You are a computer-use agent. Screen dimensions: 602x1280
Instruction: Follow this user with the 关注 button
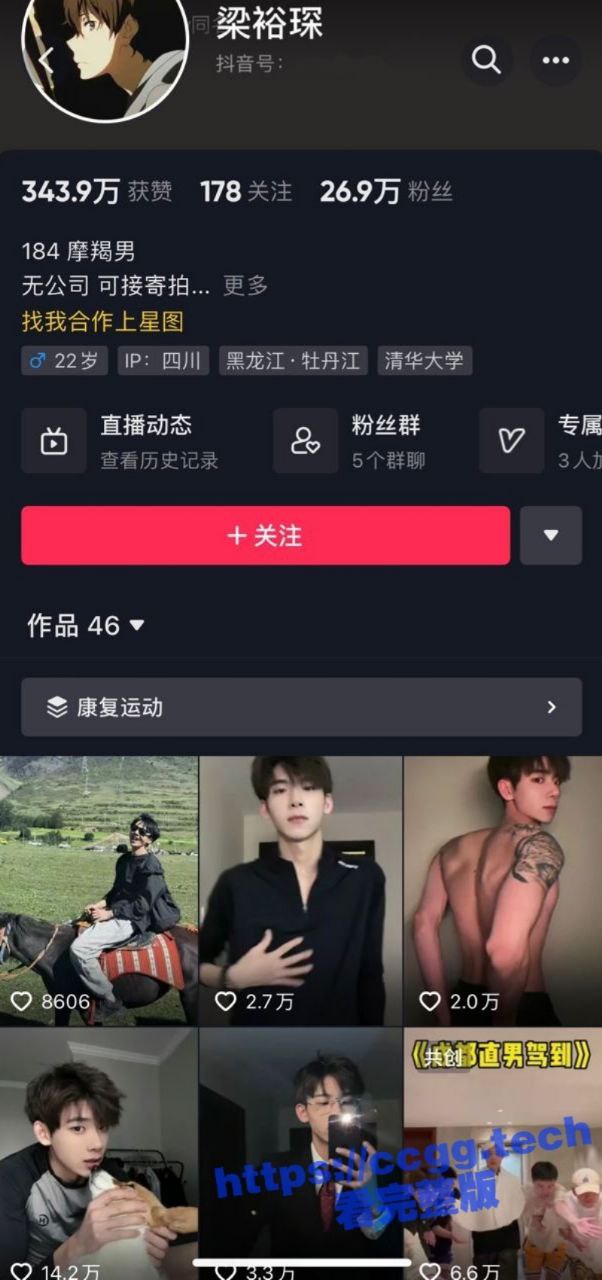tap(265, 536)
